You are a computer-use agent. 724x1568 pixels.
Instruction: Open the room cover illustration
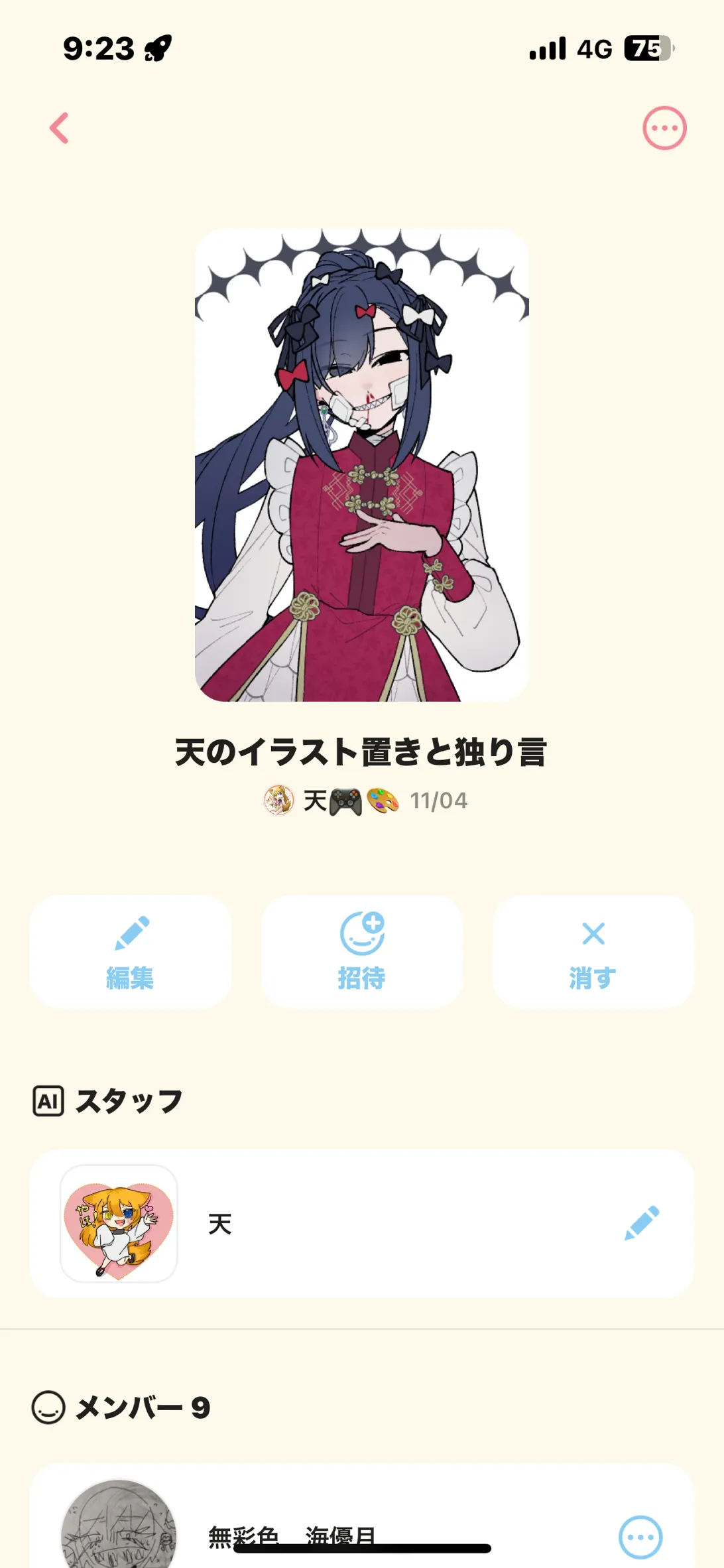click(362, 465)
